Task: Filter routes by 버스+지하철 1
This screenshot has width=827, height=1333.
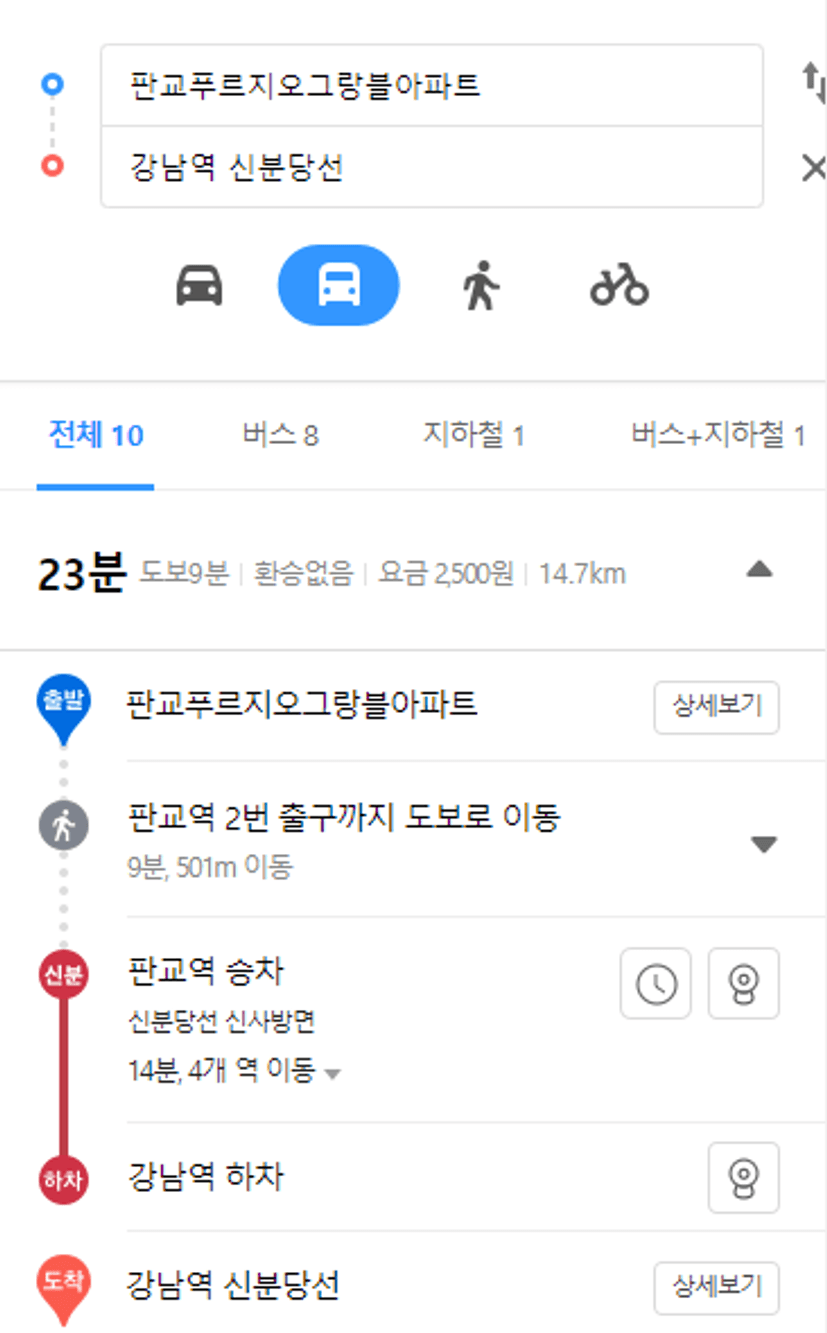Action: pyautogui.click(x=717, y=436)
